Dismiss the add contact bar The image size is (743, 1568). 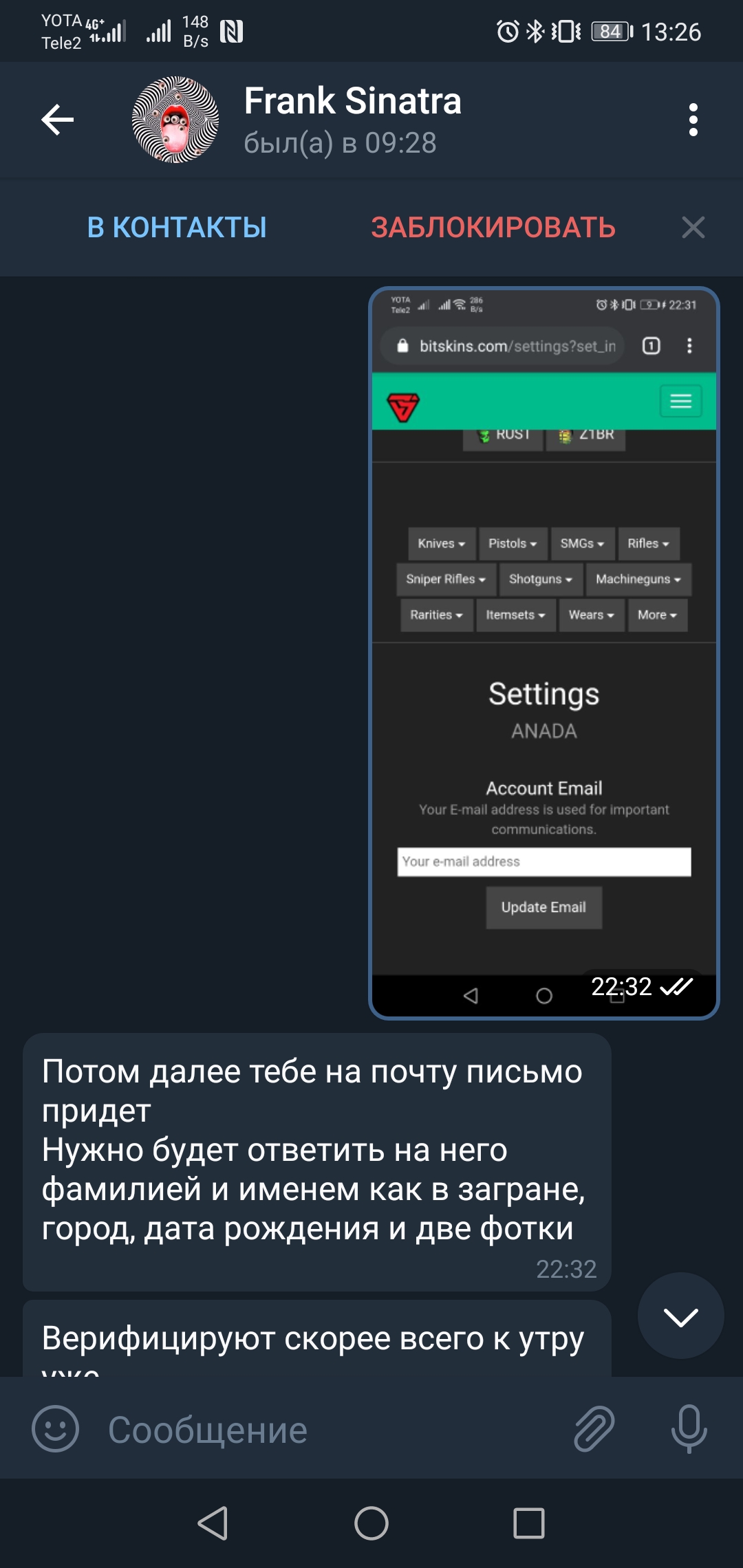[x=693, y=227]
